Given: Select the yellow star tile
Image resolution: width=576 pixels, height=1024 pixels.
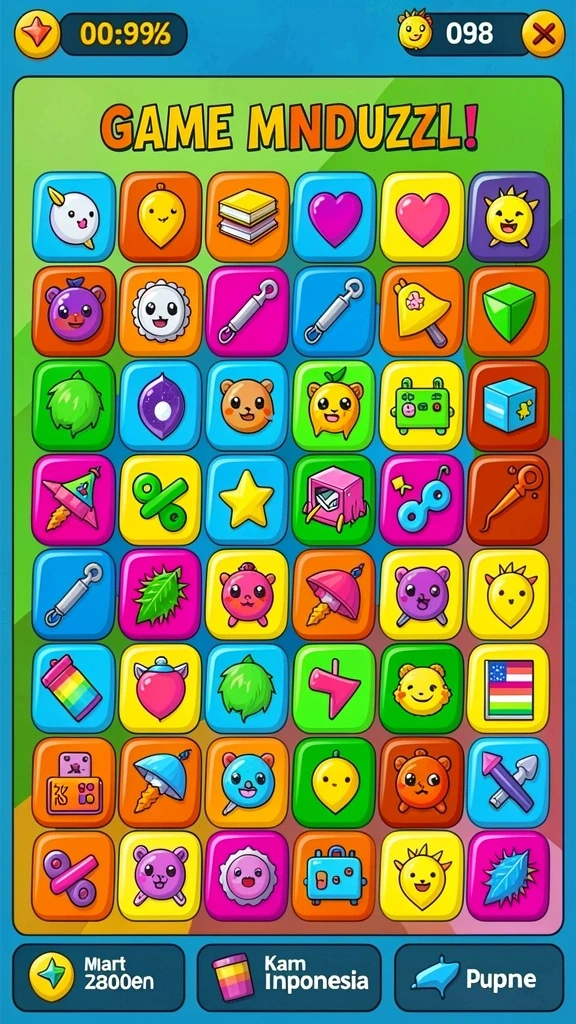Looking at the screenshot, I should [x=247, y=500].
